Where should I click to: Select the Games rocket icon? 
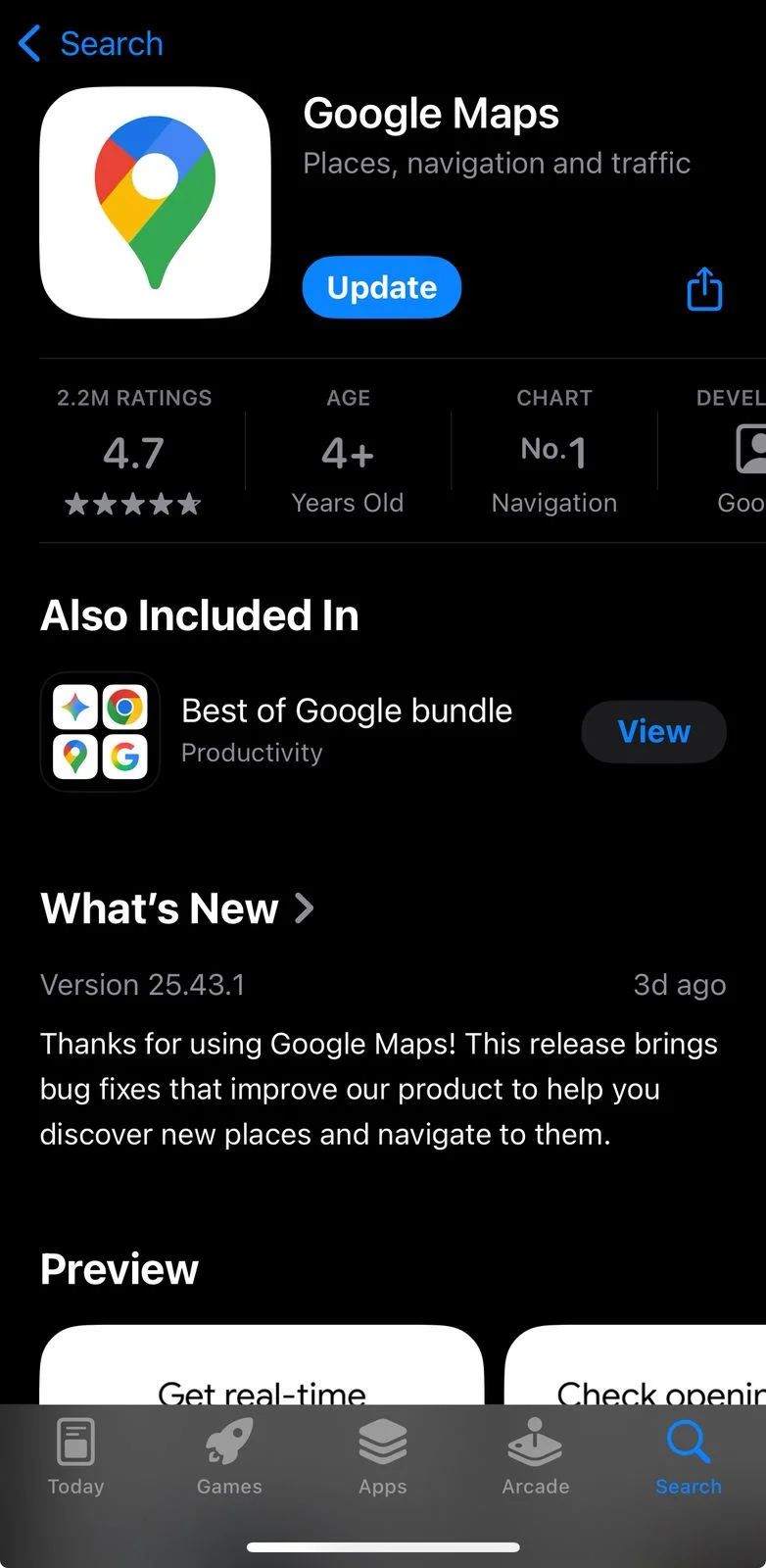[x=227, y=1453]
